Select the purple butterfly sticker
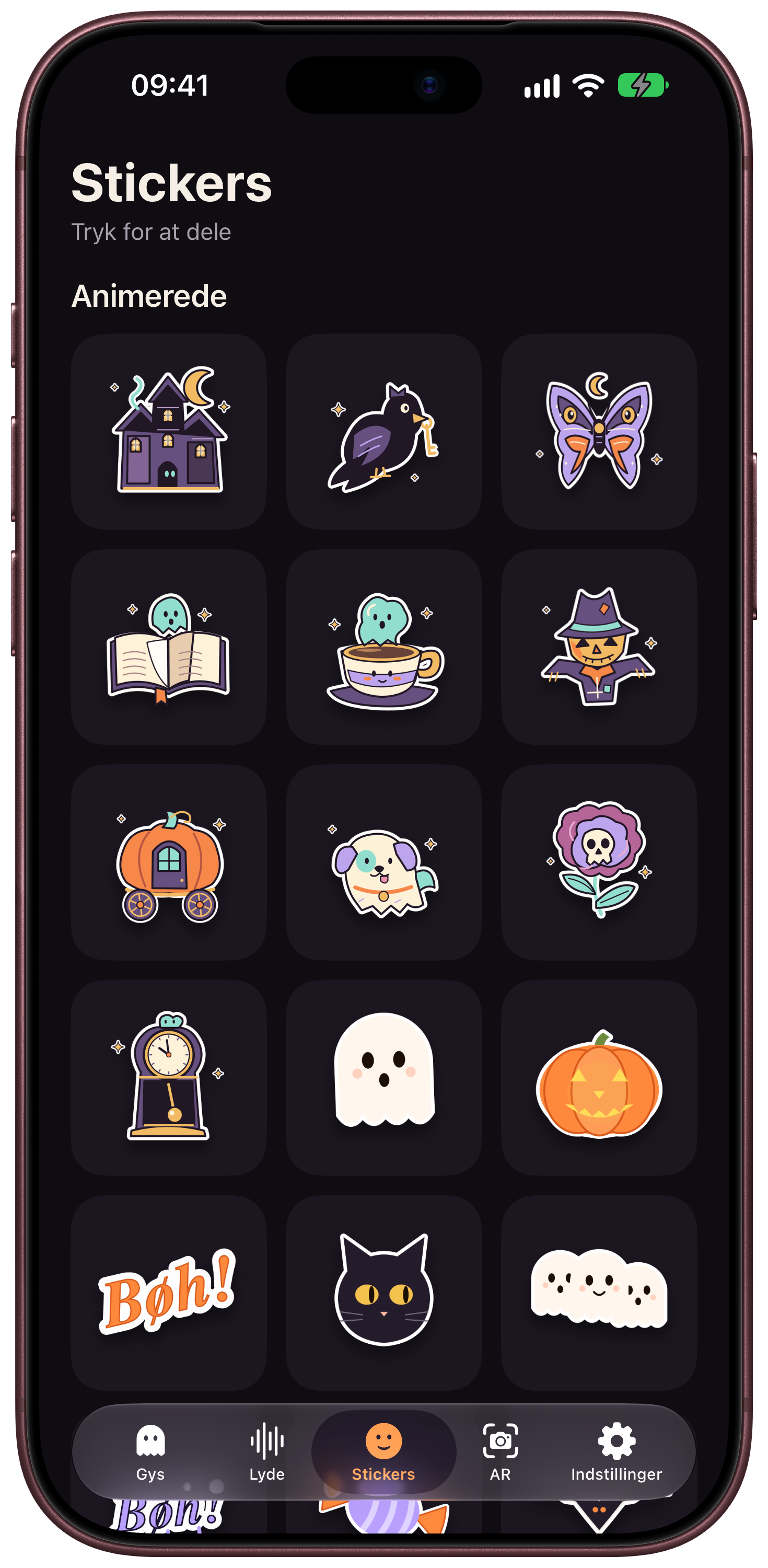This screenshot has width=768, height=1568. coord(599,431)
